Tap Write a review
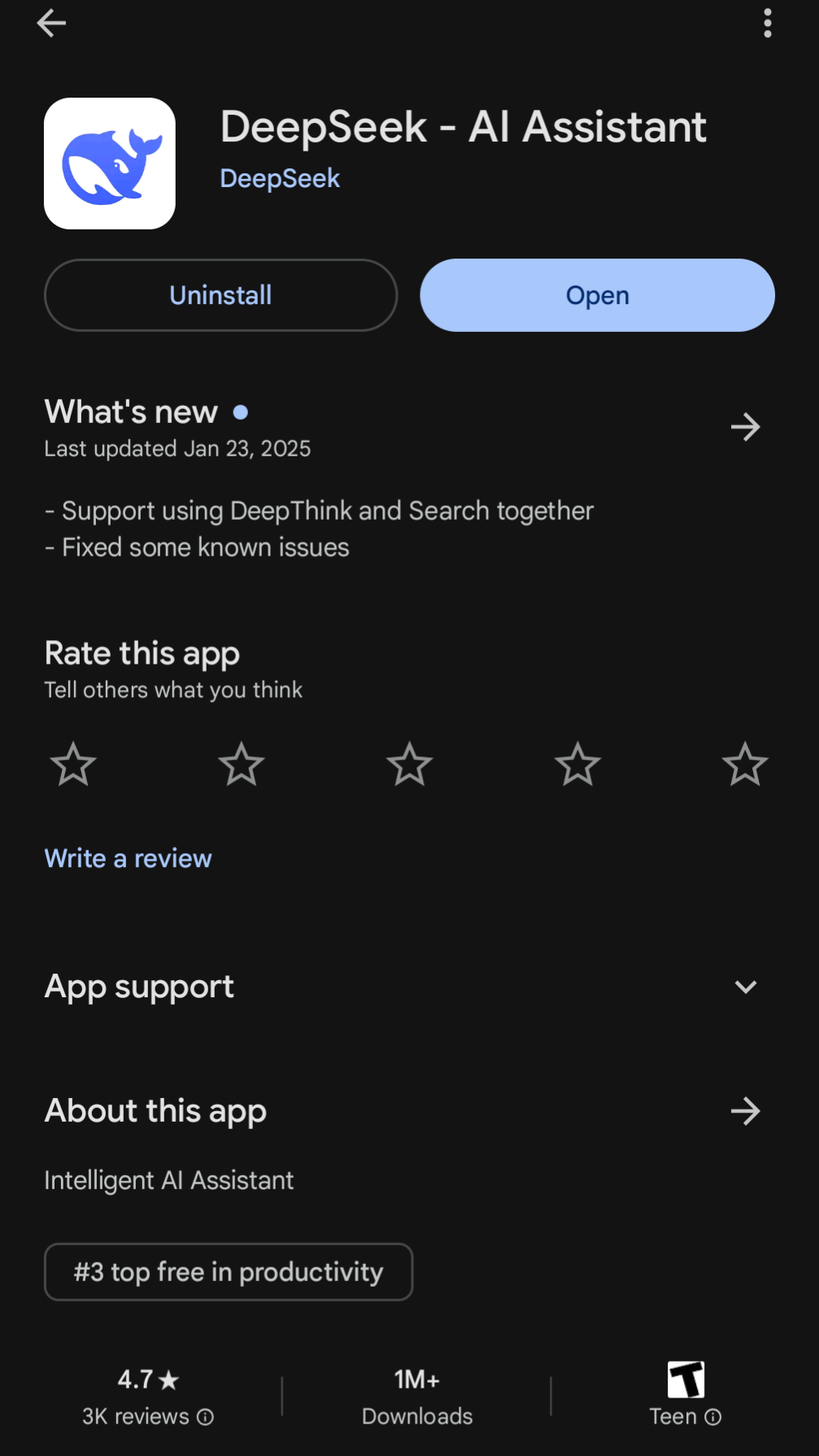This screenshot has height=1456, width=819. pyautogui.click(x=128, y=858)
